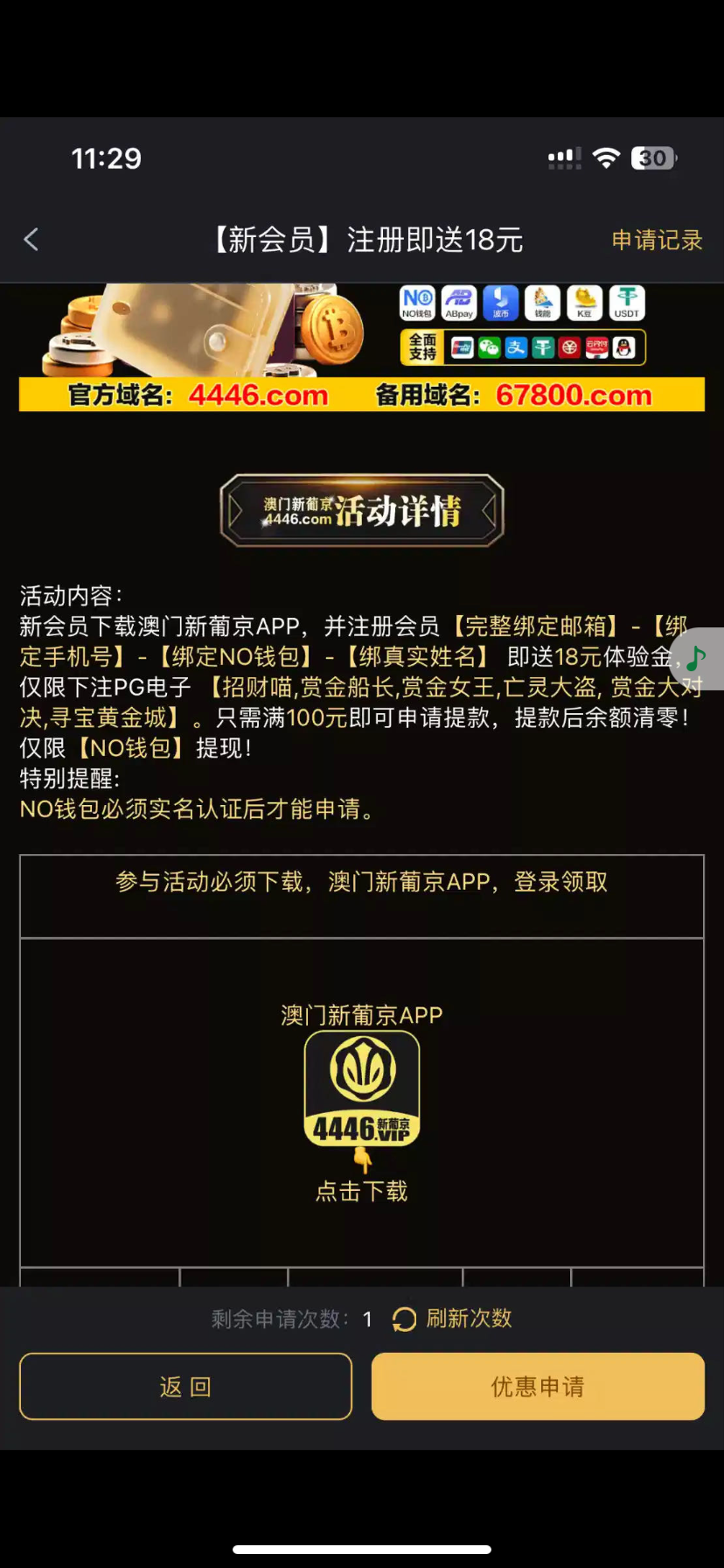Go back using the header arrow

coord(31,240)
